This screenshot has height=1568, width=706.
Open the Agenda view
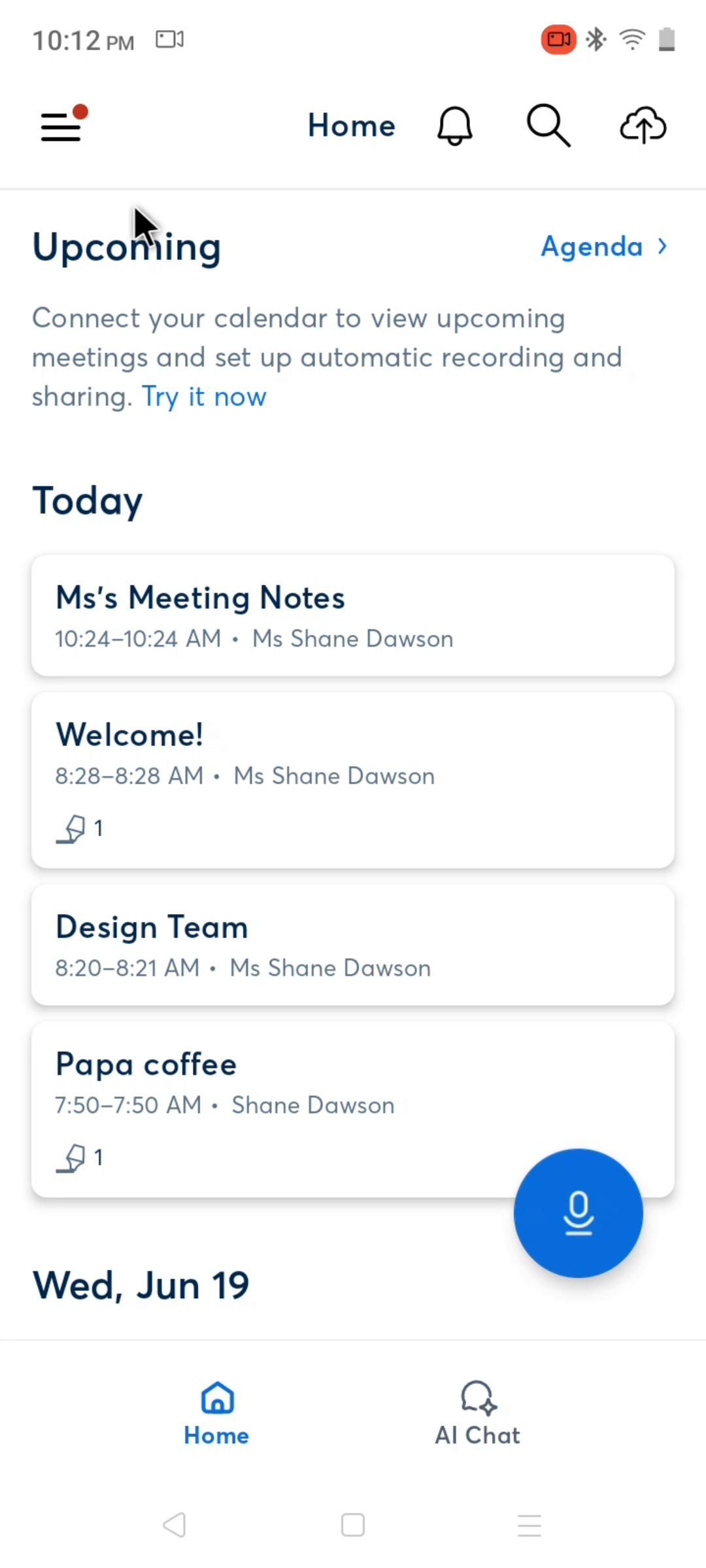coord(603,246)
